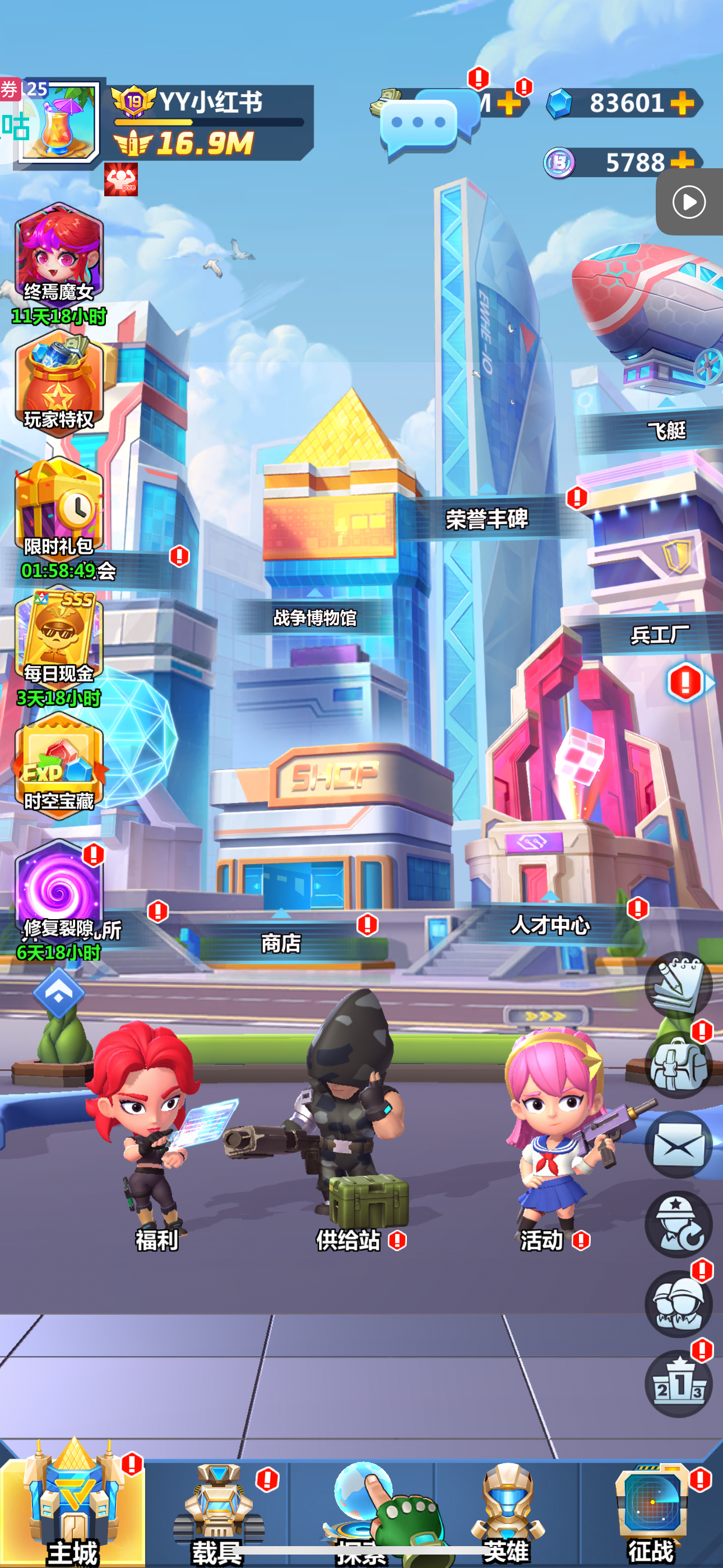Open the ranking podium icon
The width and height of the screenshot is (723, 1568).
click(678, 1384)
